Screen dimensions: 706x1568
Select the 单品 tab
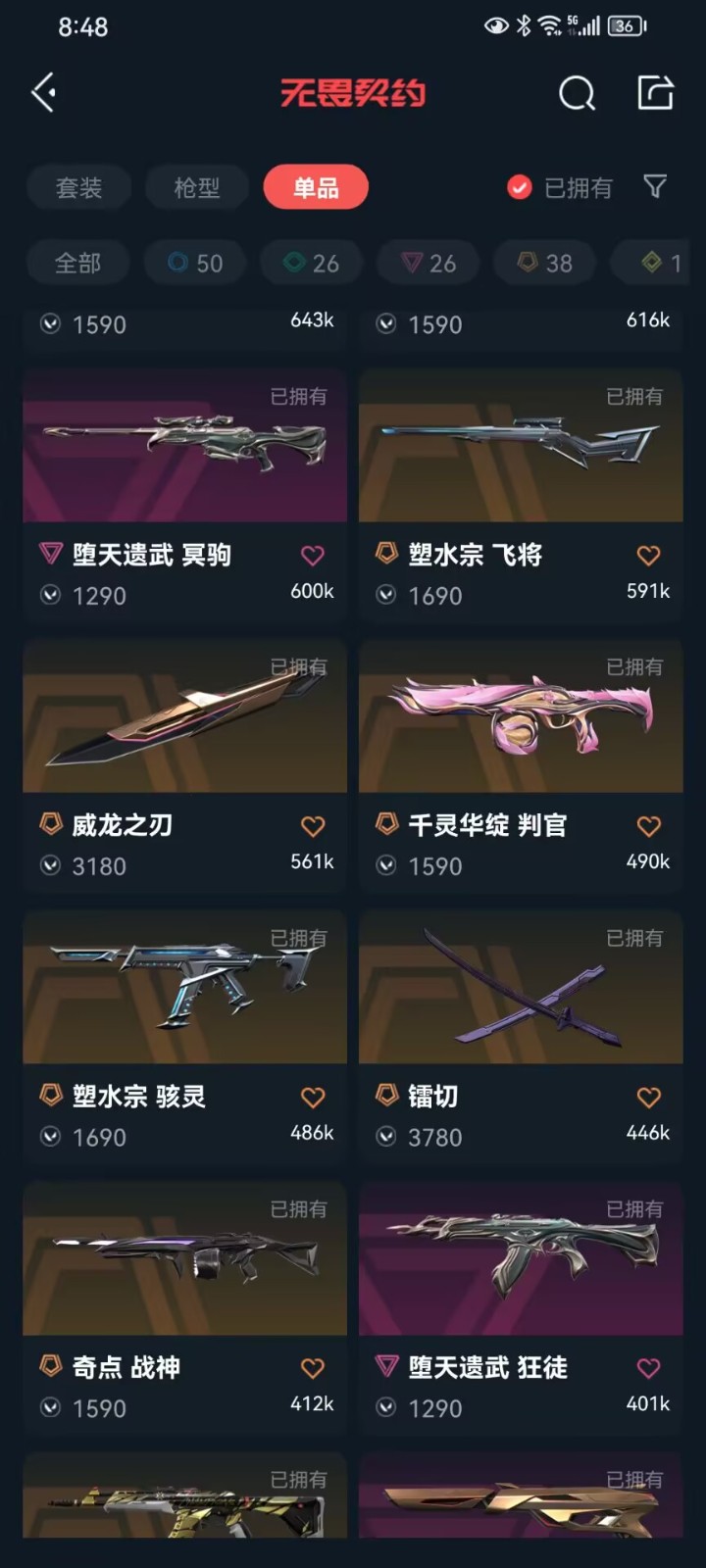pyautogui.click(x=316, y=187)
